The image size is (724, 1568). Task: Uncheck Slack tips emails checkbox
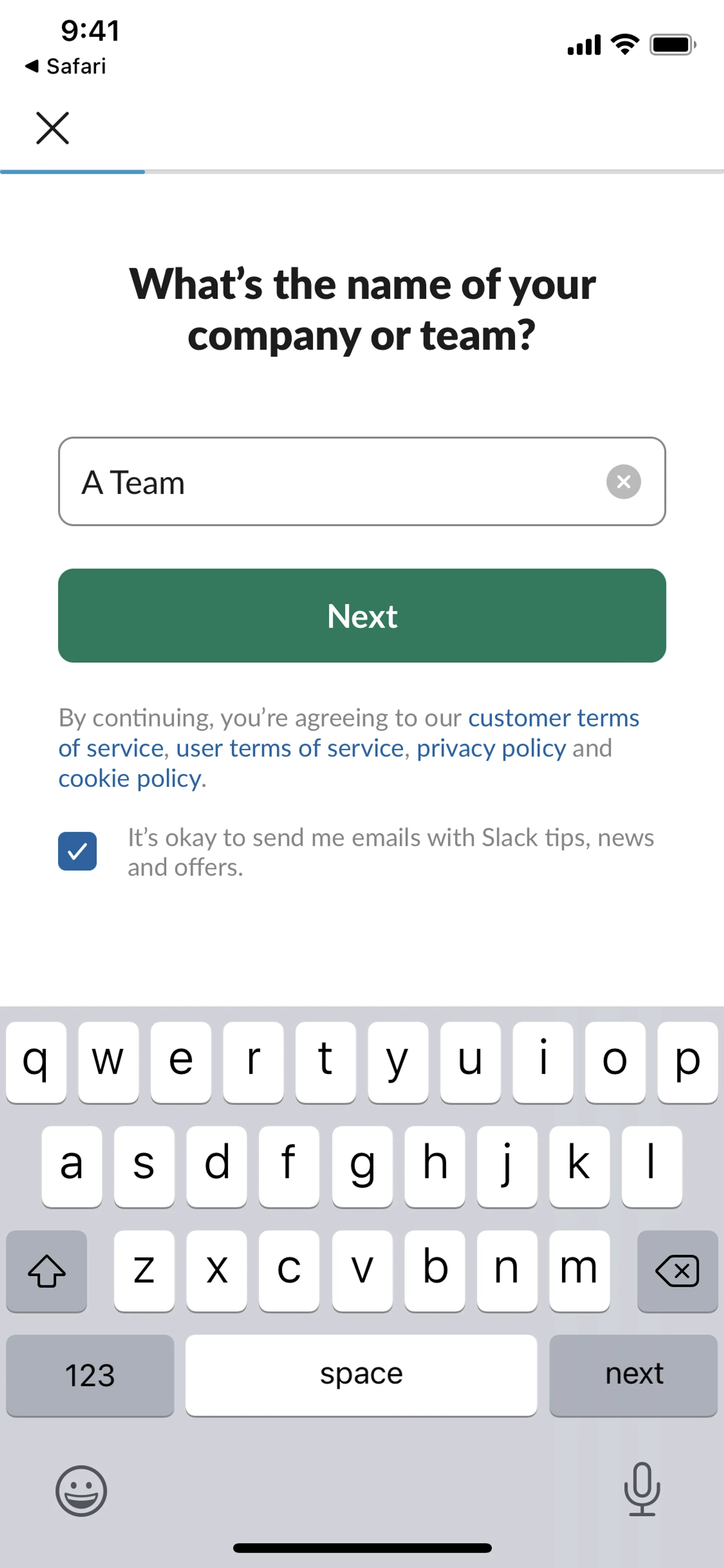77,851
